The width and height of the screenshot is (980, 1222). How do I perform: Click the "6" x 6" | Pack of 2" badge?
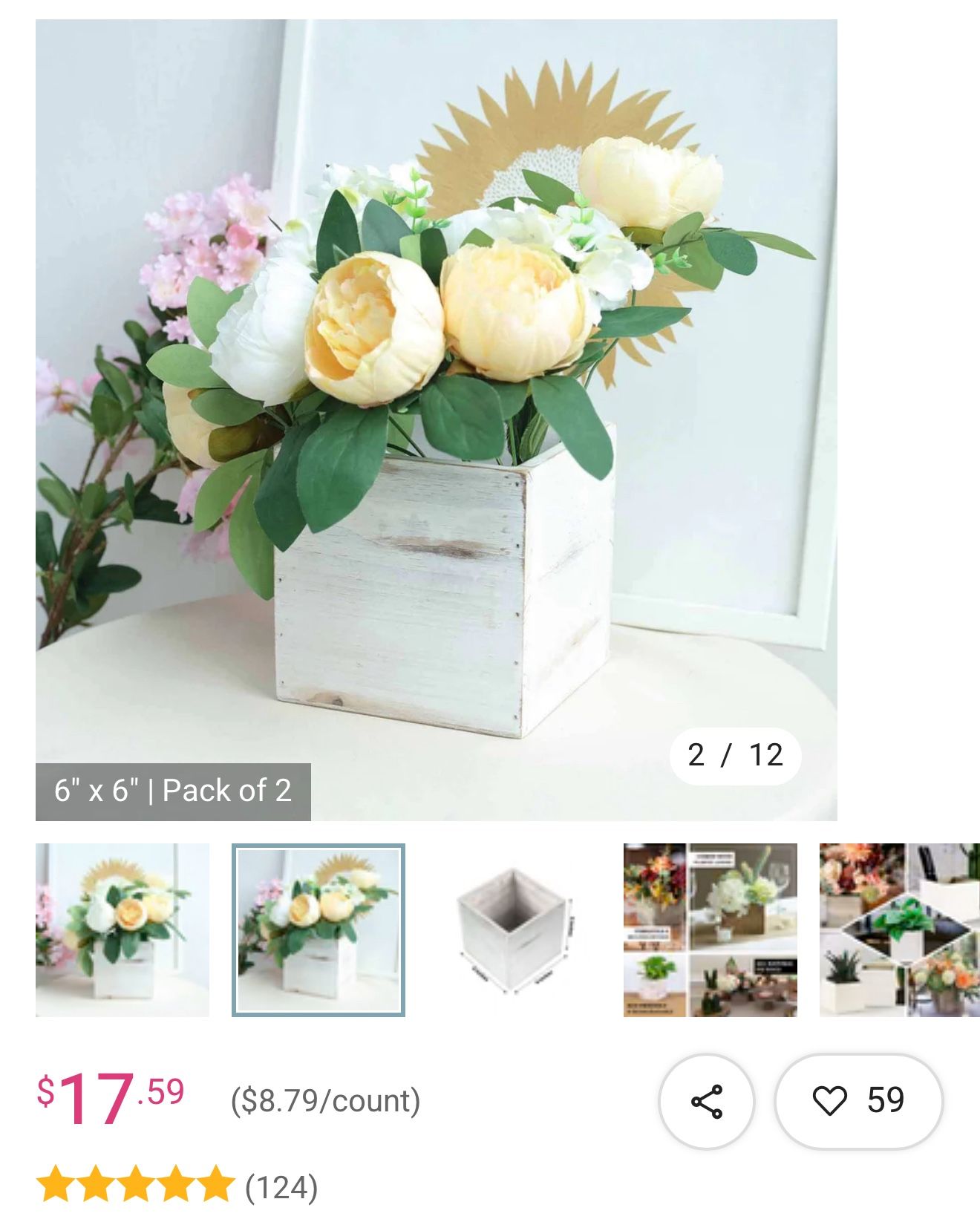pyautogui.click(x=173, y=791)
